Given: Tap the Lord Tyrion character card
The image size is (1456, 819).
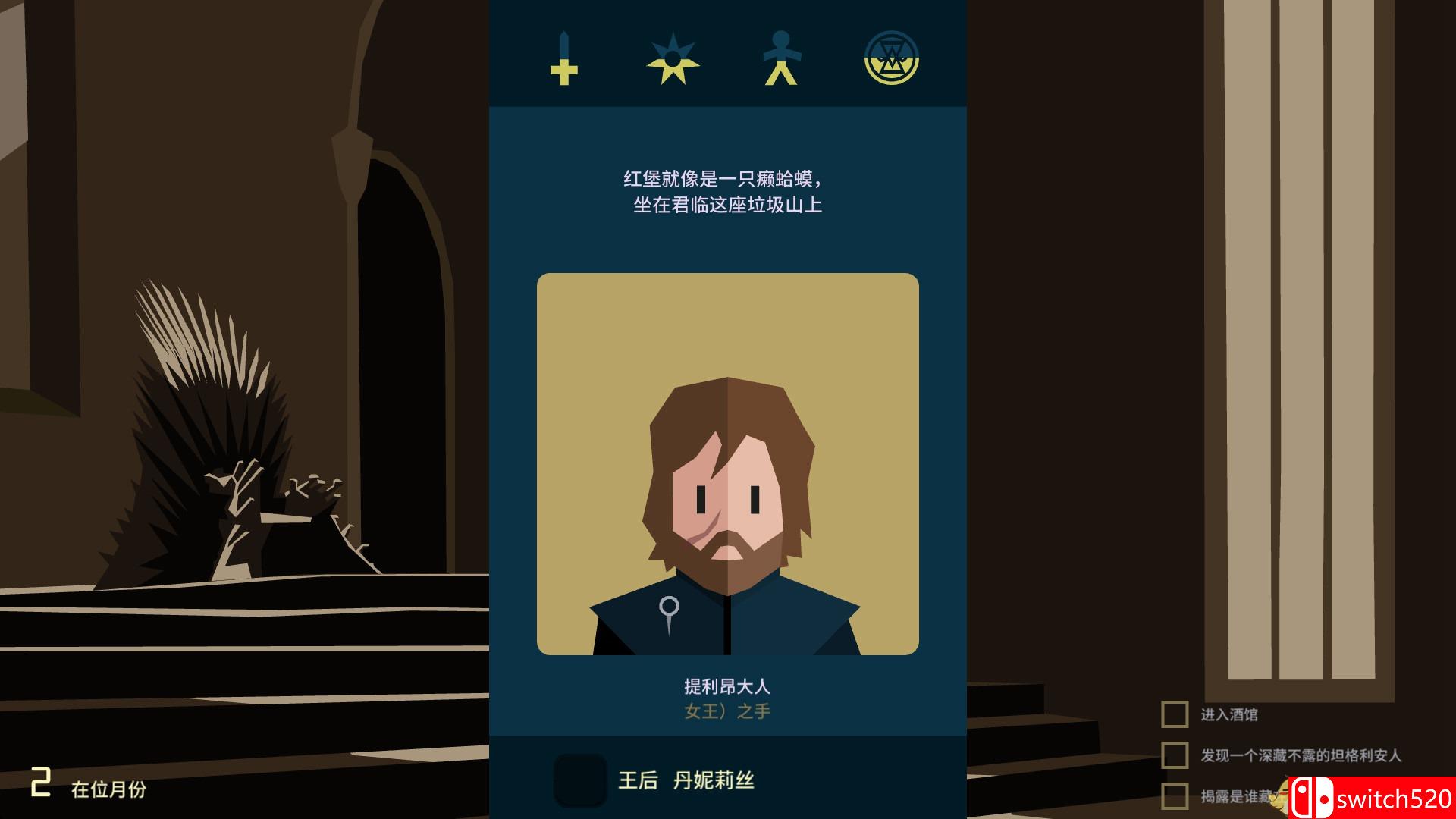Looking at the screenshot, I should [727, 464].
